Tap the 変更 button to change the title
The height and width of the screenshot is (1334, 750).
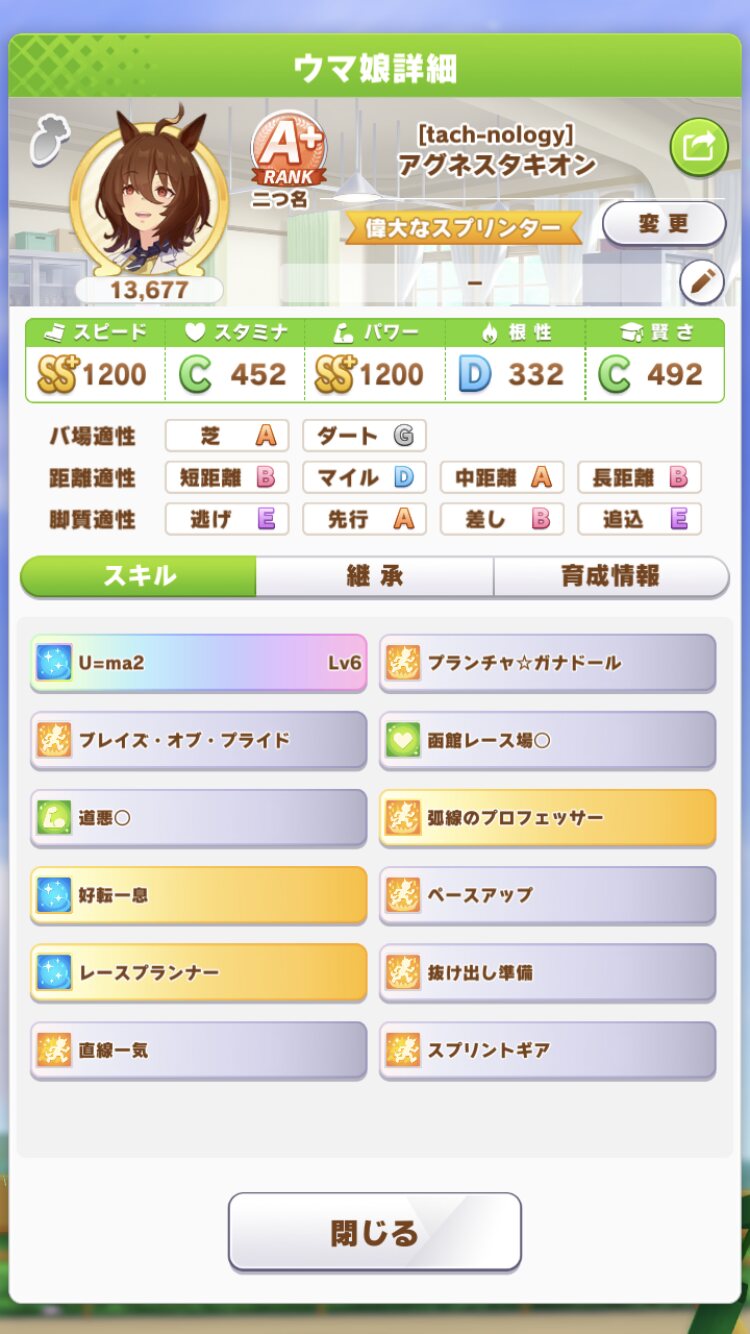click(663, 224)
